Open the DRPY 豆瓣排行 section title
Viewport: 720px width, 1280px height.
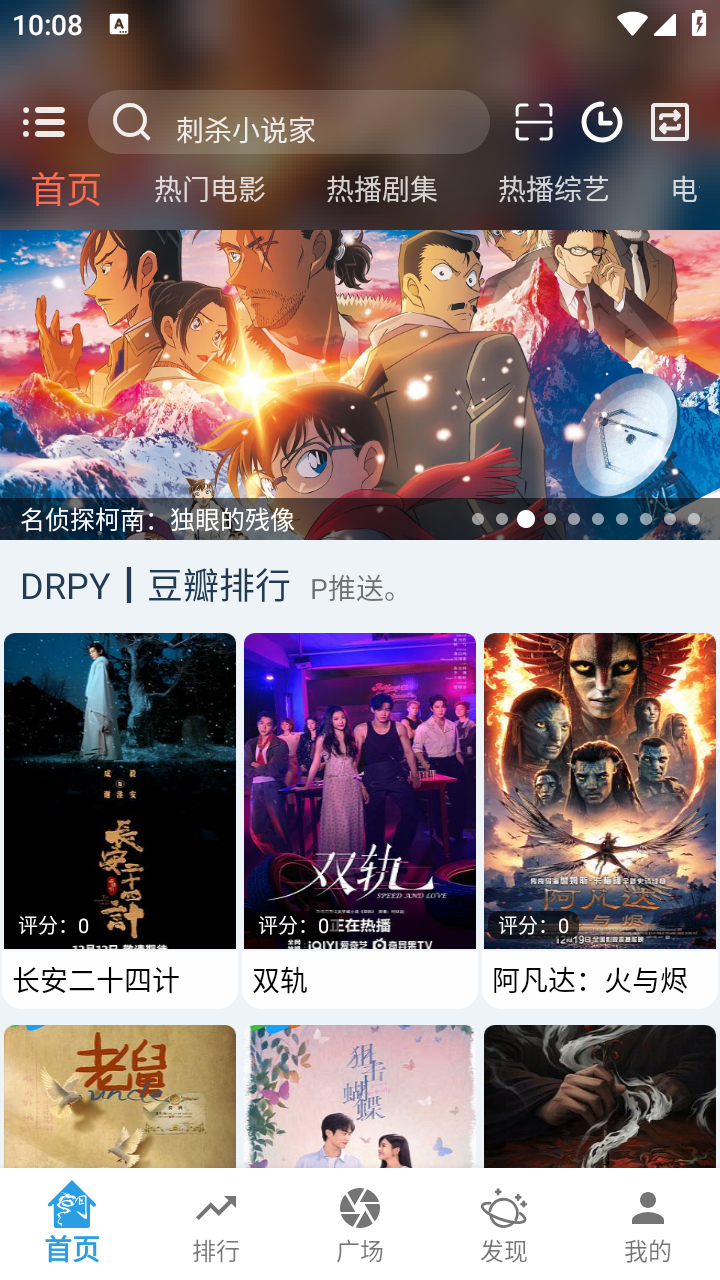click(x=154, y=586)
